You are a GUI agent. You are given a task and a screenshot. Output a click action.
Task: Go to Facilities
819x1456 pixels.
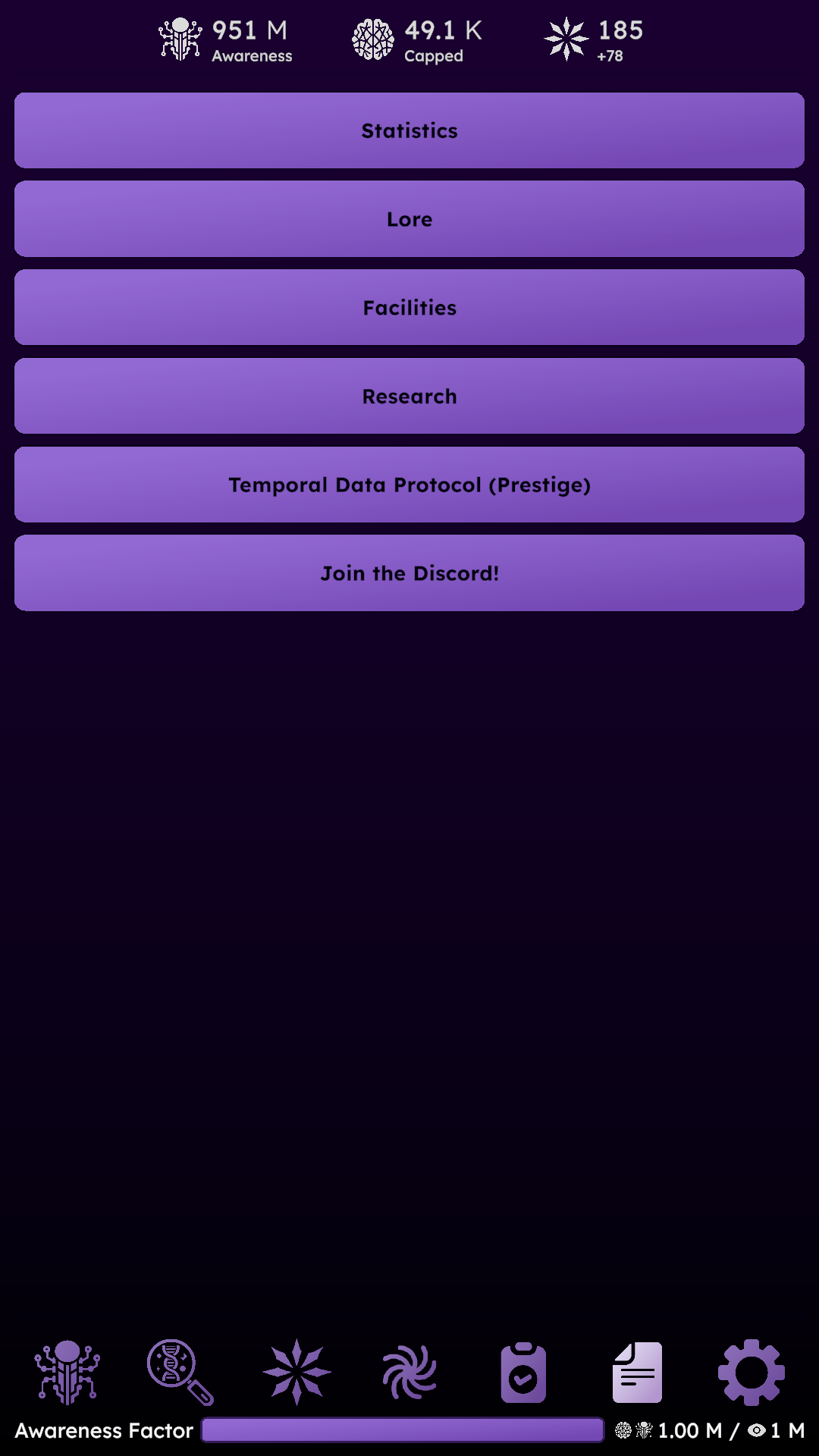(409, 308)
